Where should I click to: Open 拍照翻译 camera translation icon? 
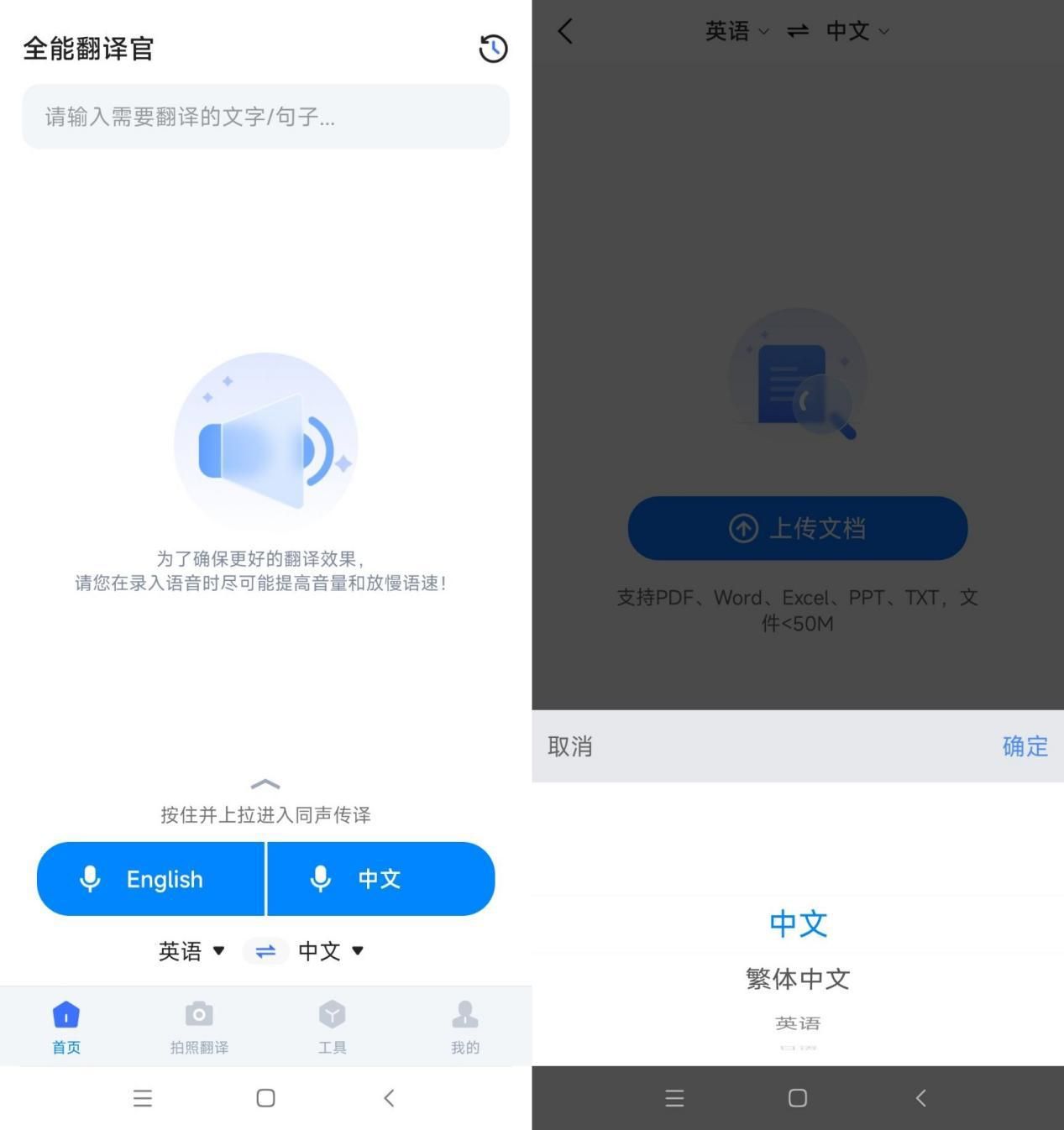pos(199,1014)
